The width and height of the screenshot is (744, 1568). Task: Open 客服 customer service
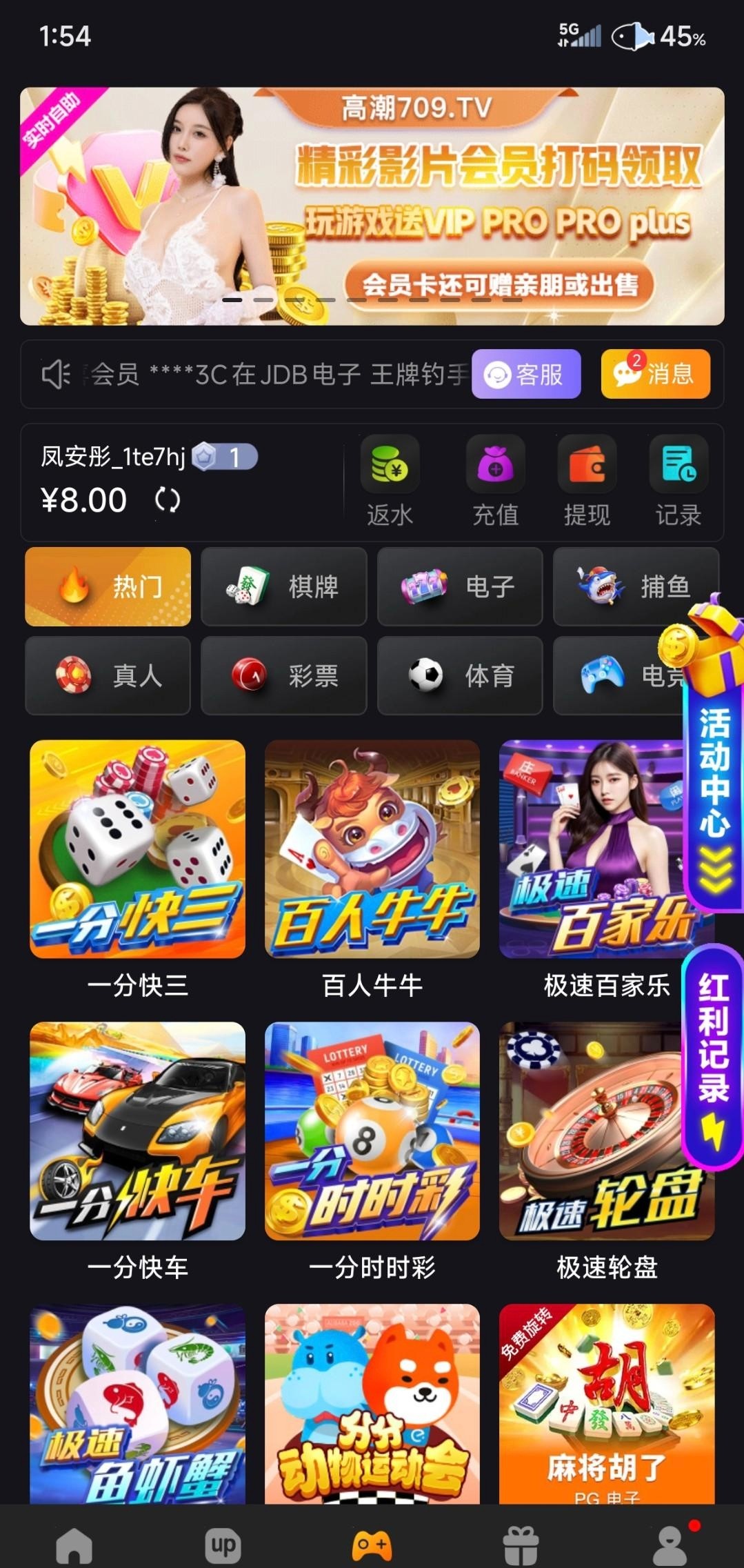[525, 375]
